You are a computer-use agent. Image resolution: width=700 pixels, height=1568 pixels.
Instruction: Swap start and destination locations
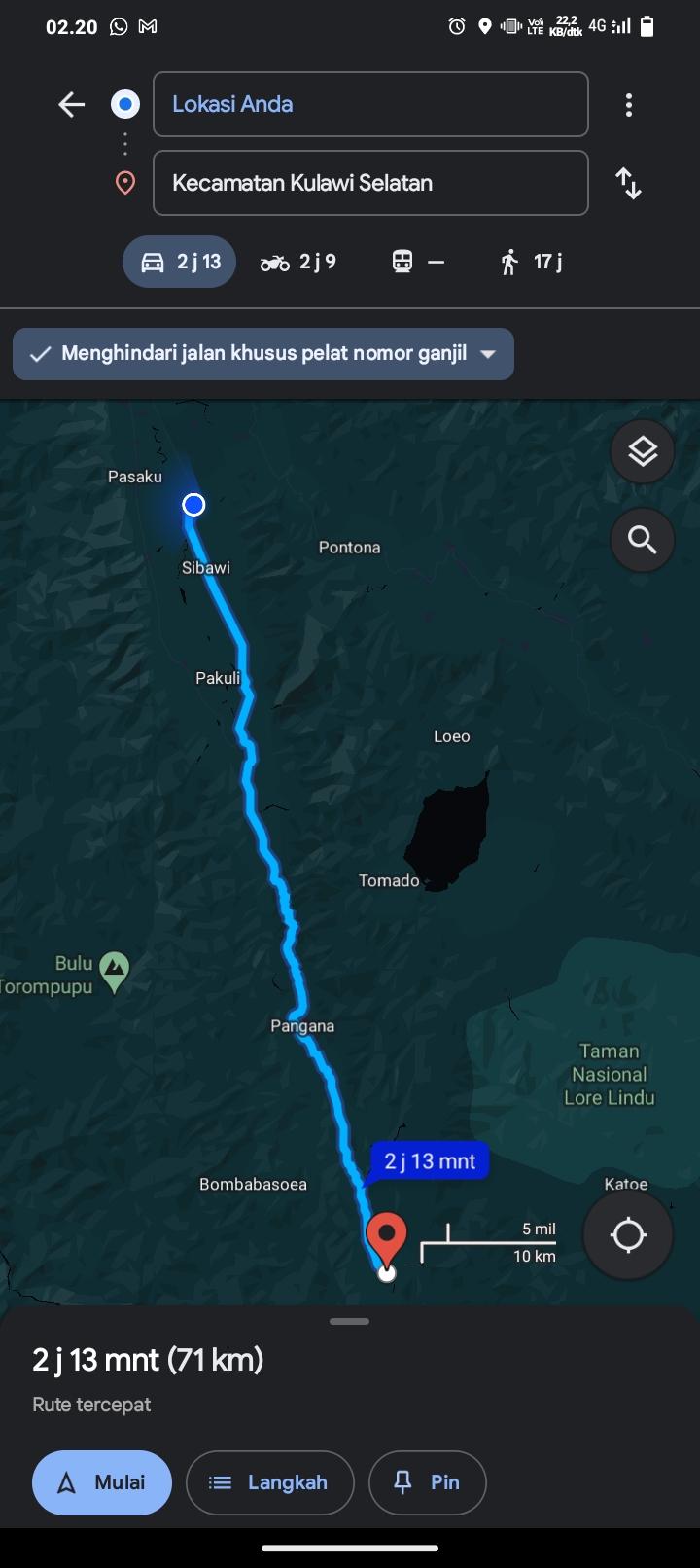pos(629,183)
